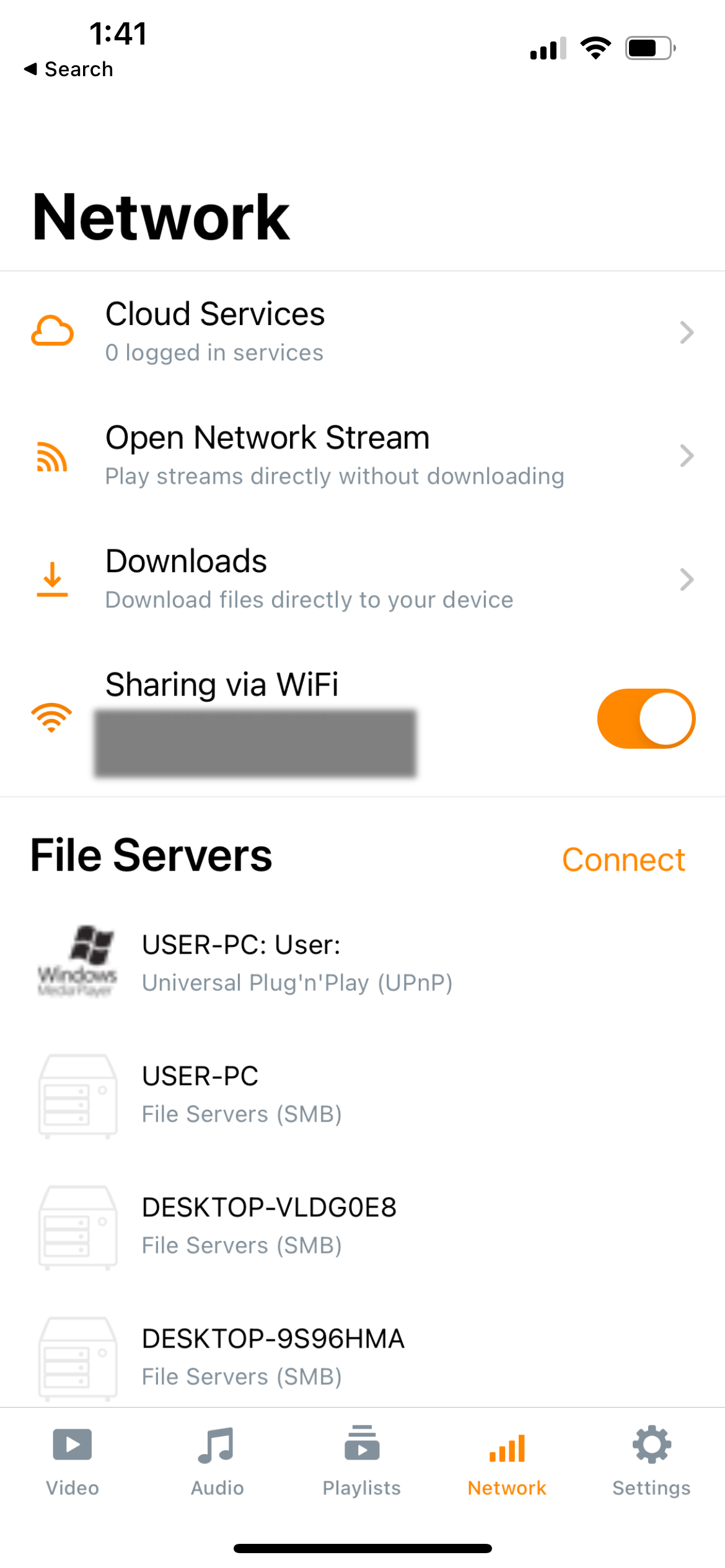Go to the Settings tab

click(651, 1460)
